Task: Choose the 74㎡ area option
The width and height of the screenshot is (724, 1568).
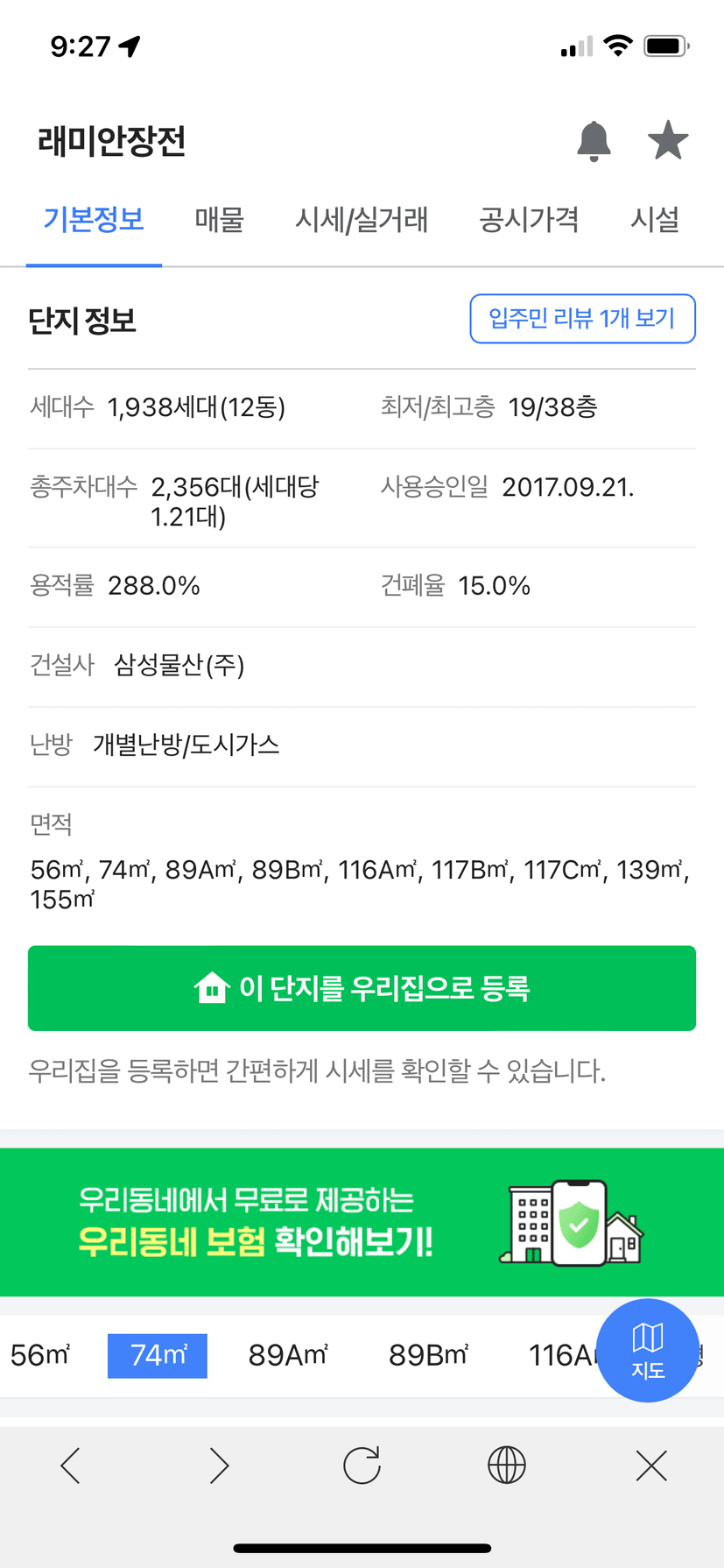Action: pyautogui.click(x=158, y=1355)
